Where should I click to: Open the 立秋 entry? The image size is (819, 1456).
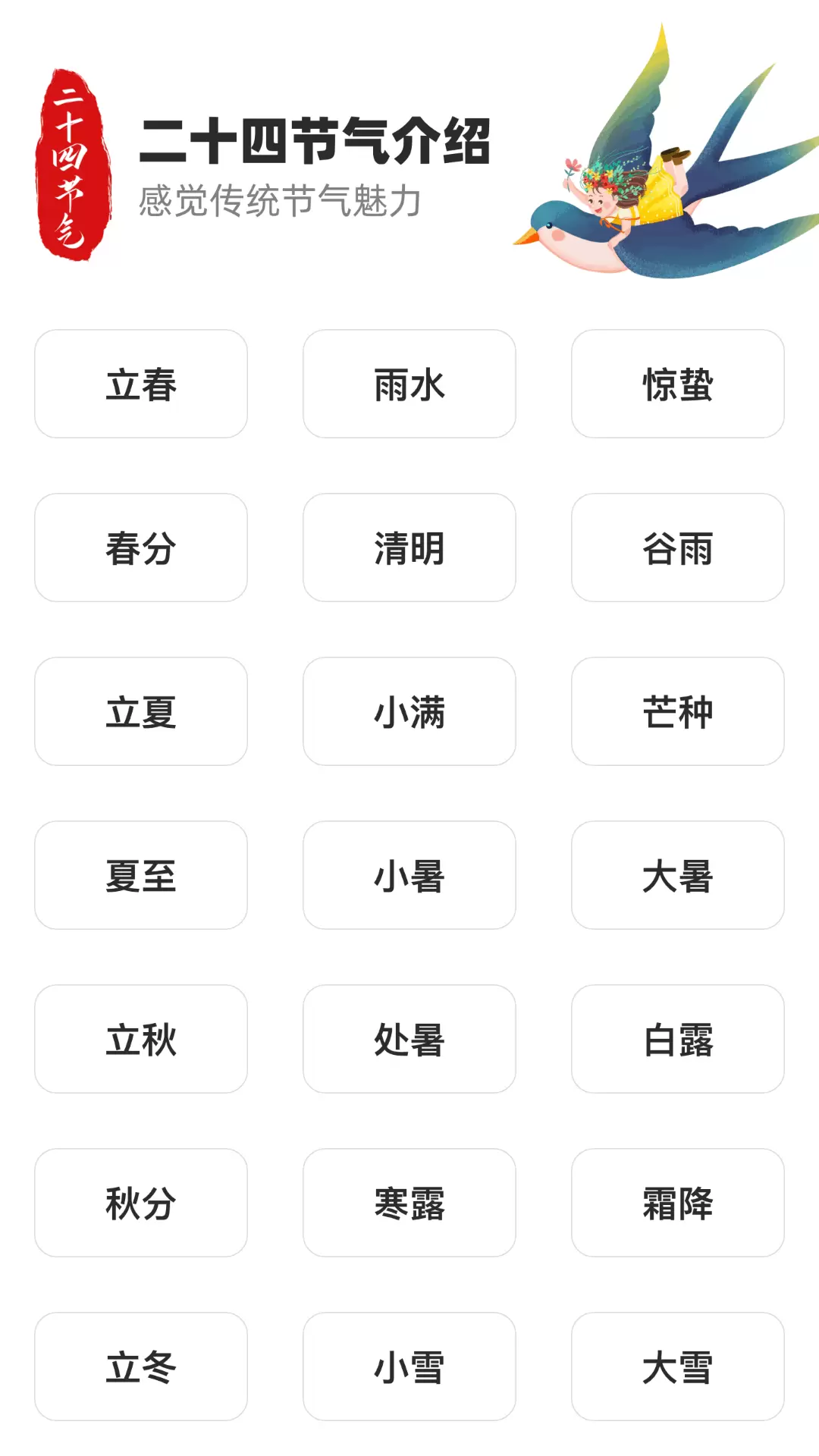[x=141, y=1039]
